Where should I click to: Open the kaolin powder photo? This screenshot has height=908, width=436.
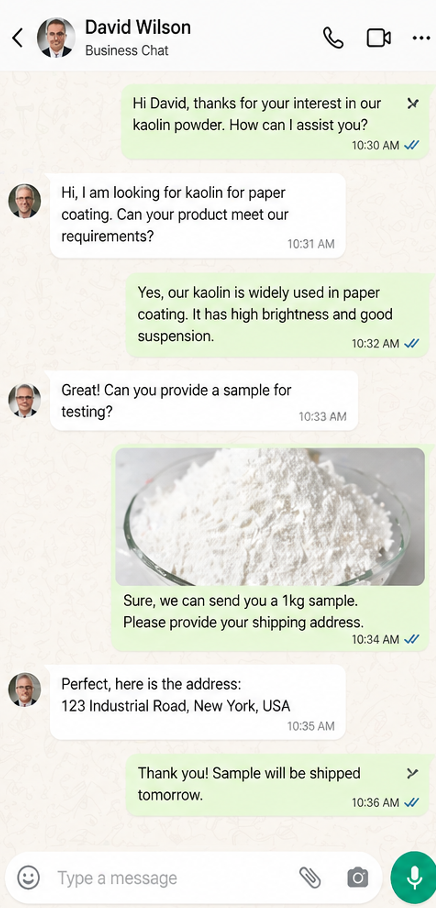[x=270, y=517]
